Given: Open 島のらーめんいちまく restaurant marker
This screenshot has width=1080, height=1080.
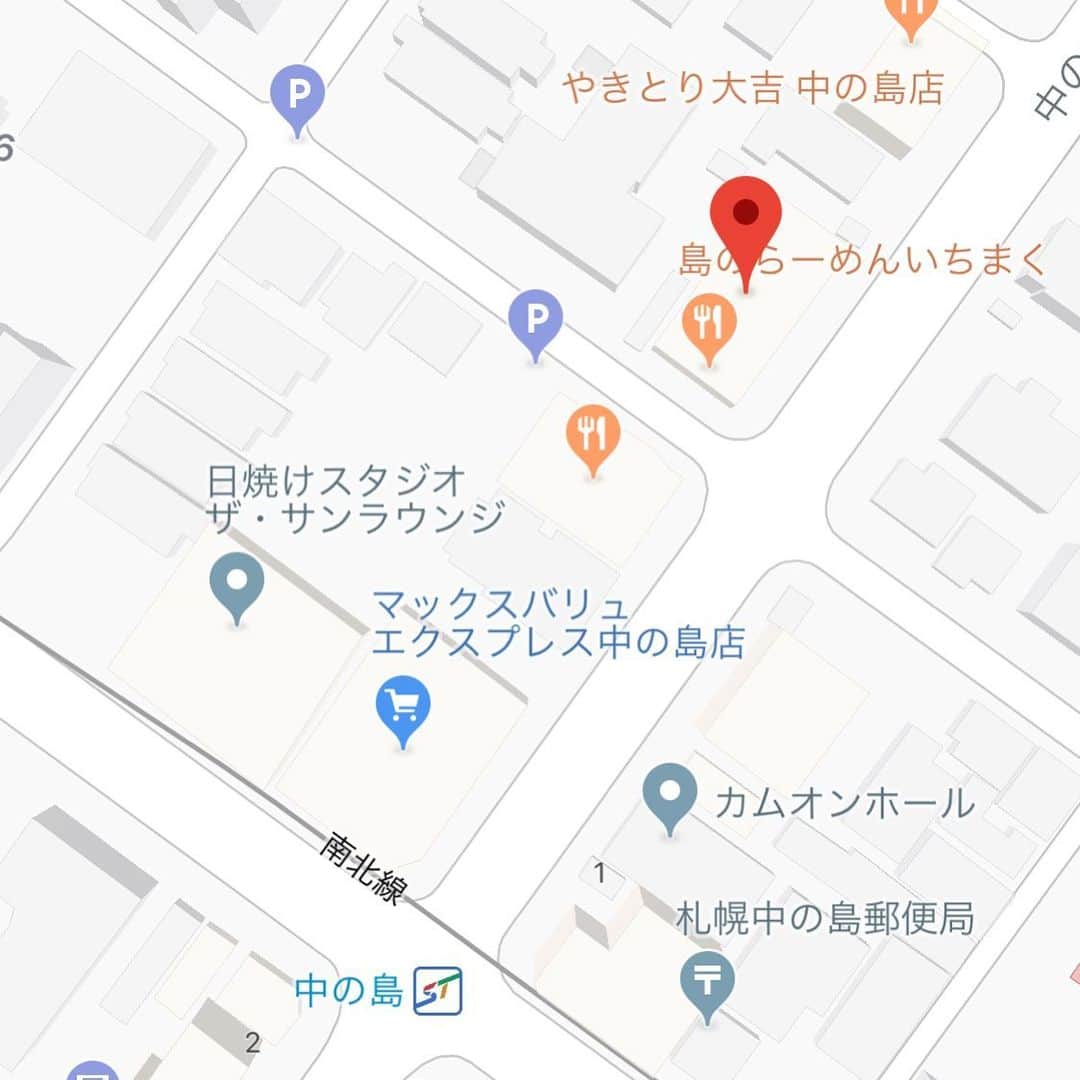Looking at the screenshot, I should (x=709, y=326).
